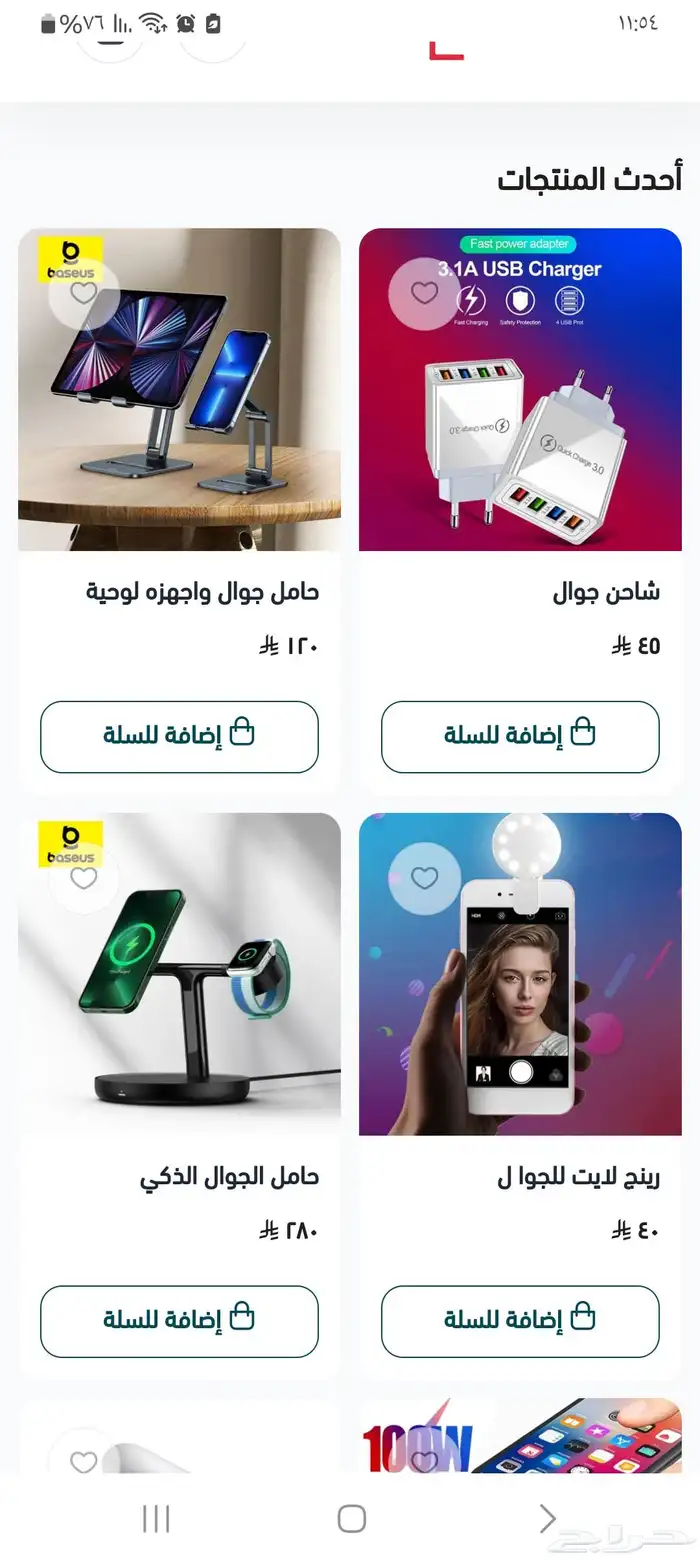This screenshot has height=1561, width=700.
Task: Like the رينج لايت للجوال product
Action: pyautogui.click(x=425, y=878)
